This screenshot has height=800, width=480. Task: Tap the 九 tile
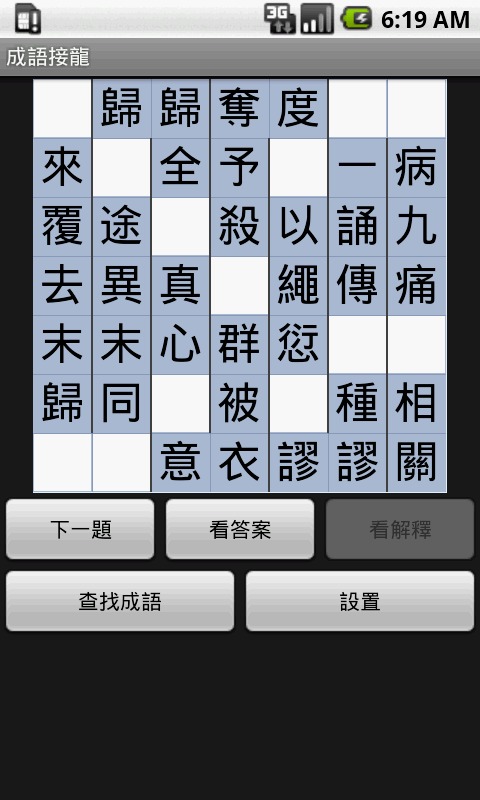click(x=417, y=227)
